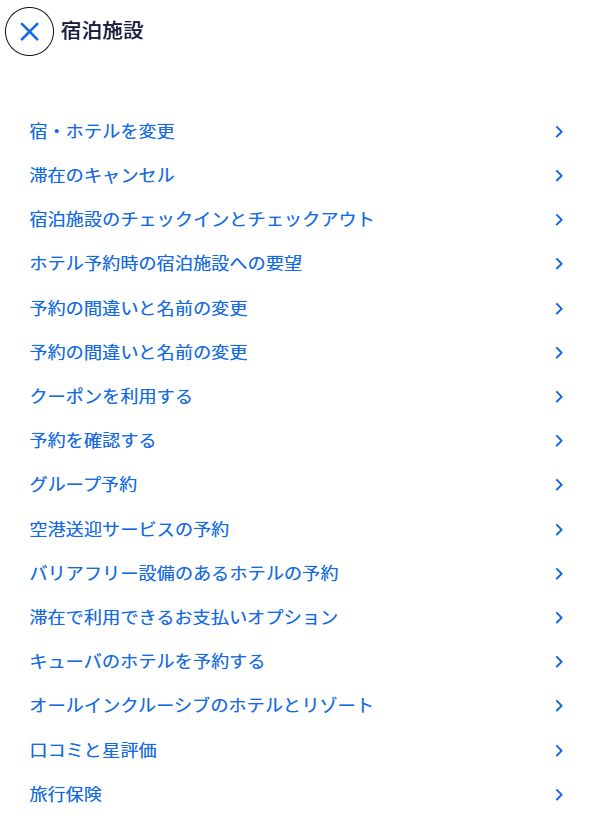Close the 宿泊施設 help panel
This screenshot has height=814, width=601.
pos(29,31)
